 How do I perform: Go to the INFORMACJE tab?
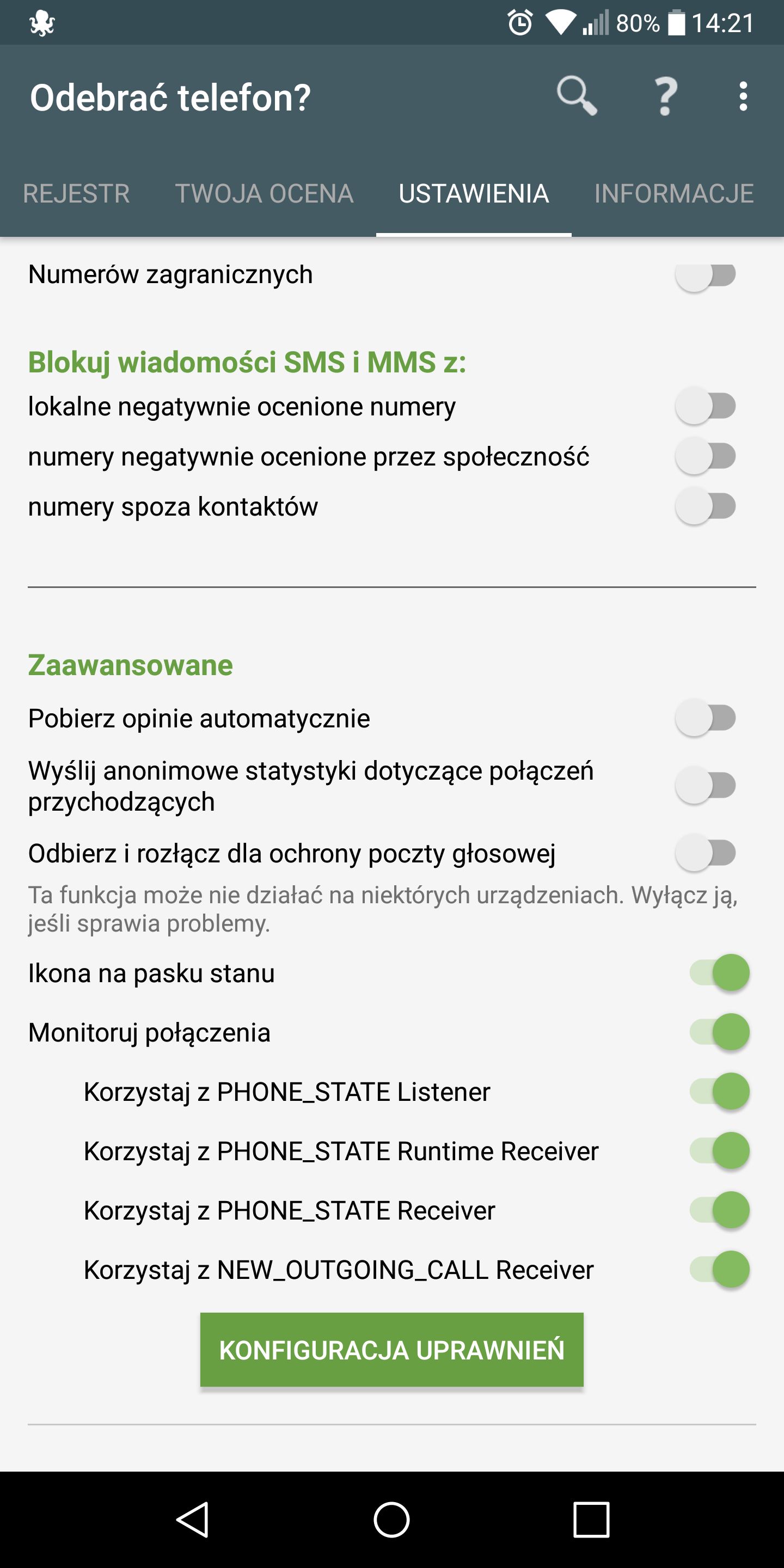tap(674, 194)
